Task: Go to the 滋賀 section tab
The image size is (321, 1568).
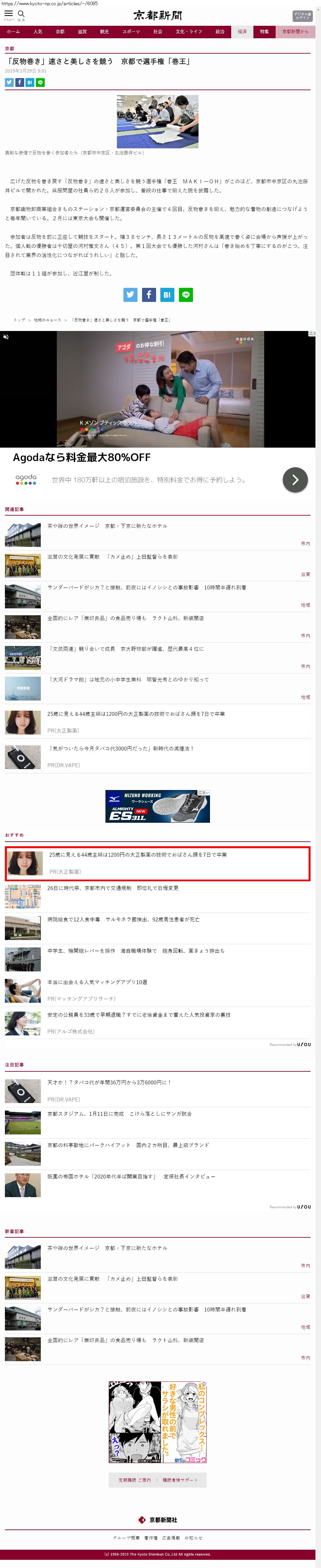Action: pos(82,32)
